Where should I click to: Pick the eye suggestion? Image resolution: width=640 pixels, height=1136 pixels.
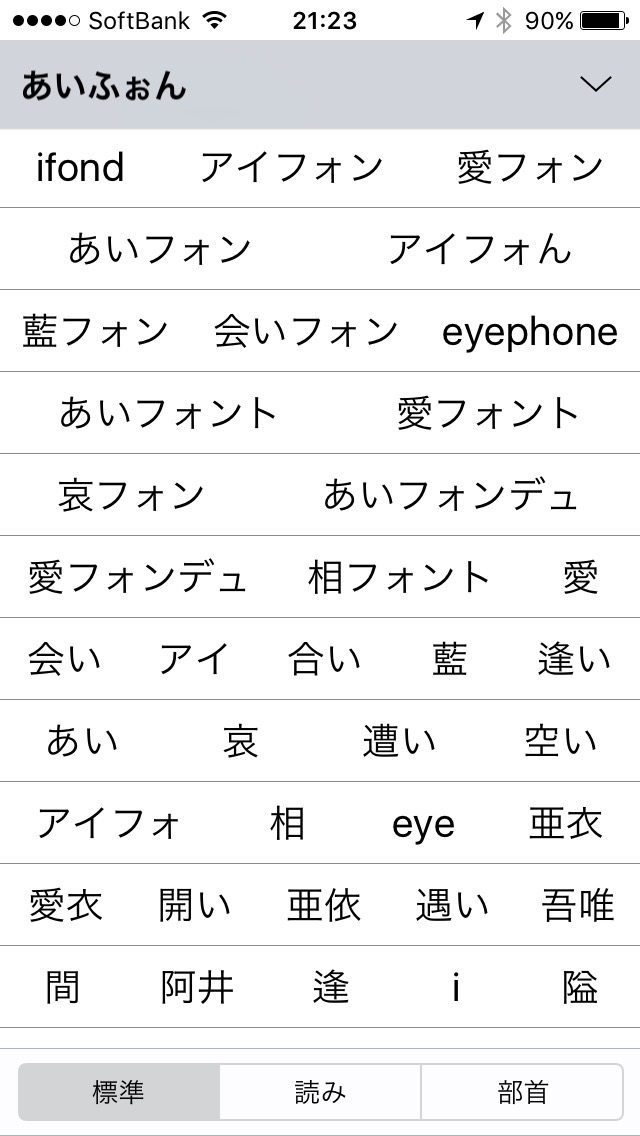point(423,824)
